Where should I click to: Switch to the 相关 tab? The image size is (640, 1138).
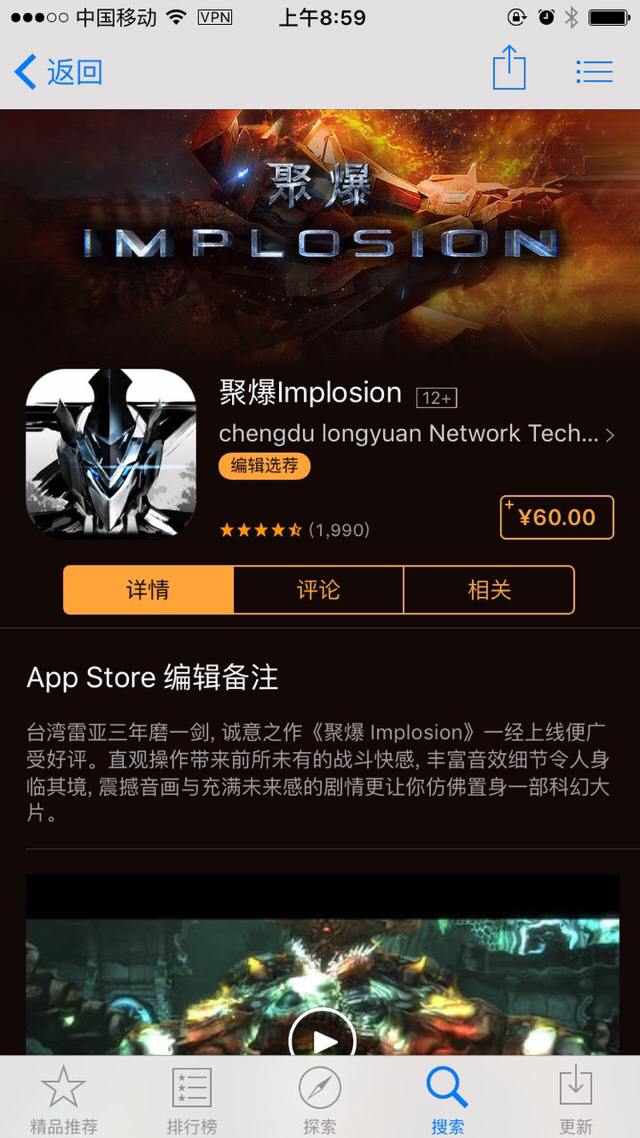489,590
